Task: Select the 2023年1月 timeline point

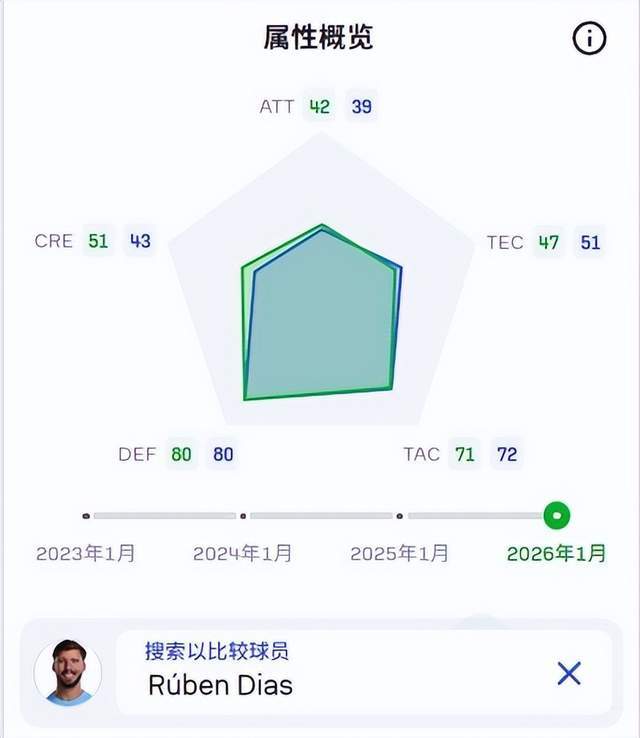Action: (x=86, y=516)
